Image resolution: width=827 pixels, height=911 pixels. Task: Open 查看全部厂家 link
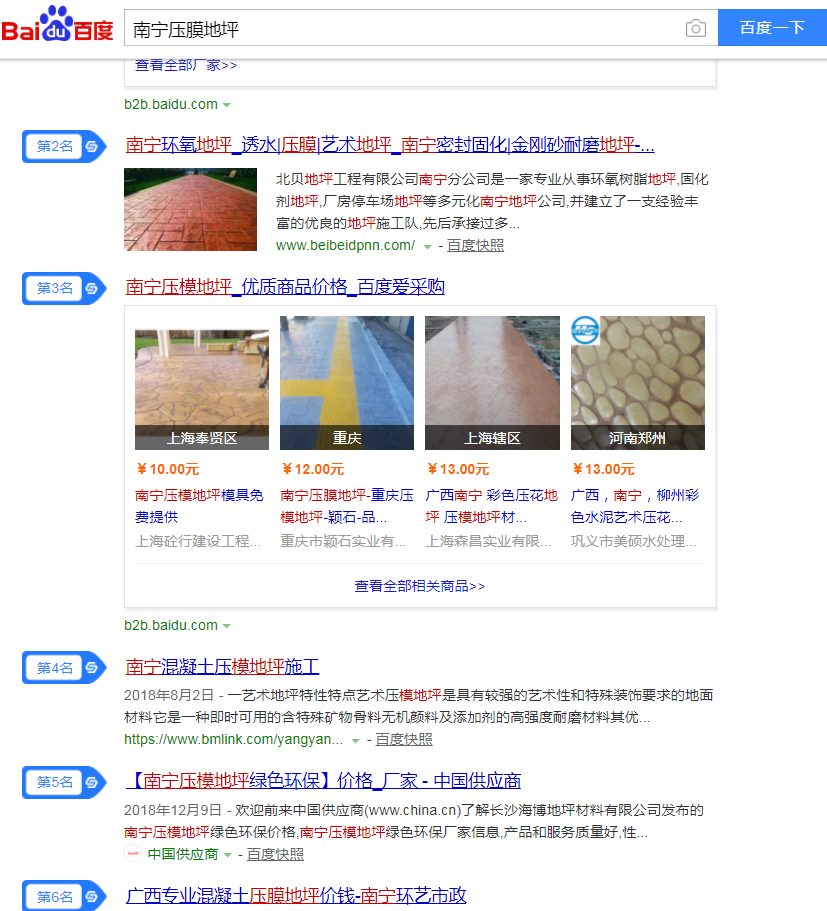(x=186, y=65)
